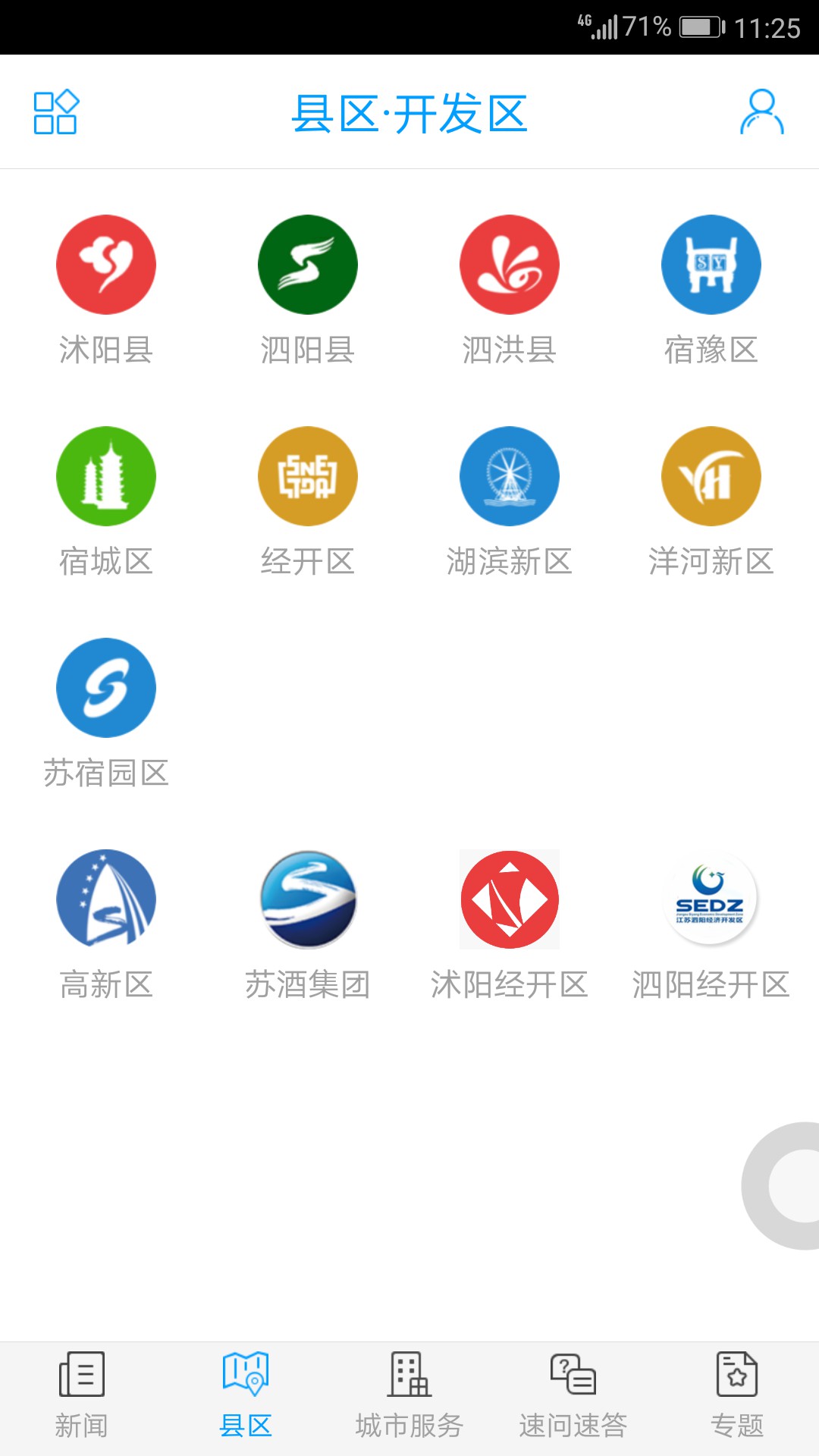Open the 沭阳县 district channel

pyautogui.click(x=106, y=264)
